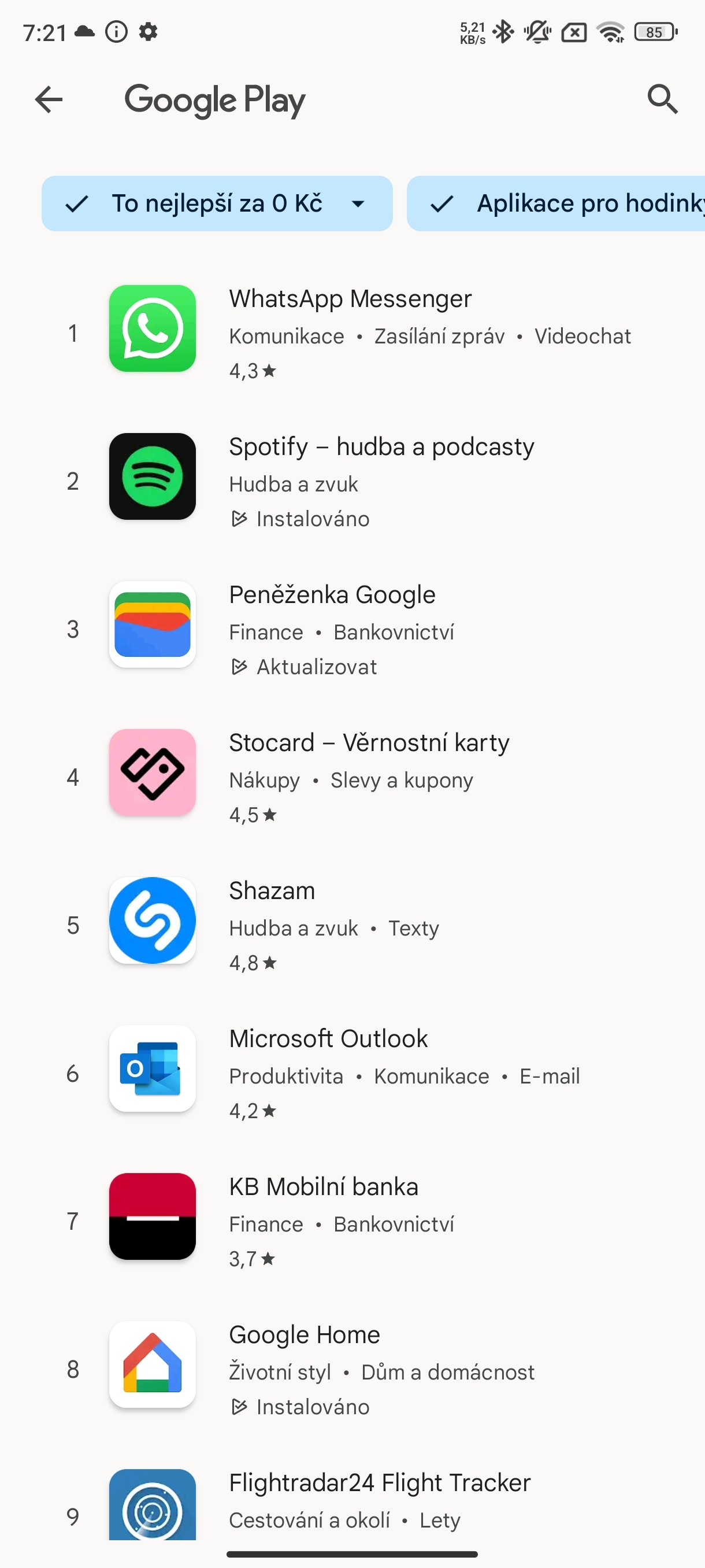Expand the "To nejlepší za 0 Kč" dropdown
Viewport: 705px width, 1568px height.
tap(217, 204)
